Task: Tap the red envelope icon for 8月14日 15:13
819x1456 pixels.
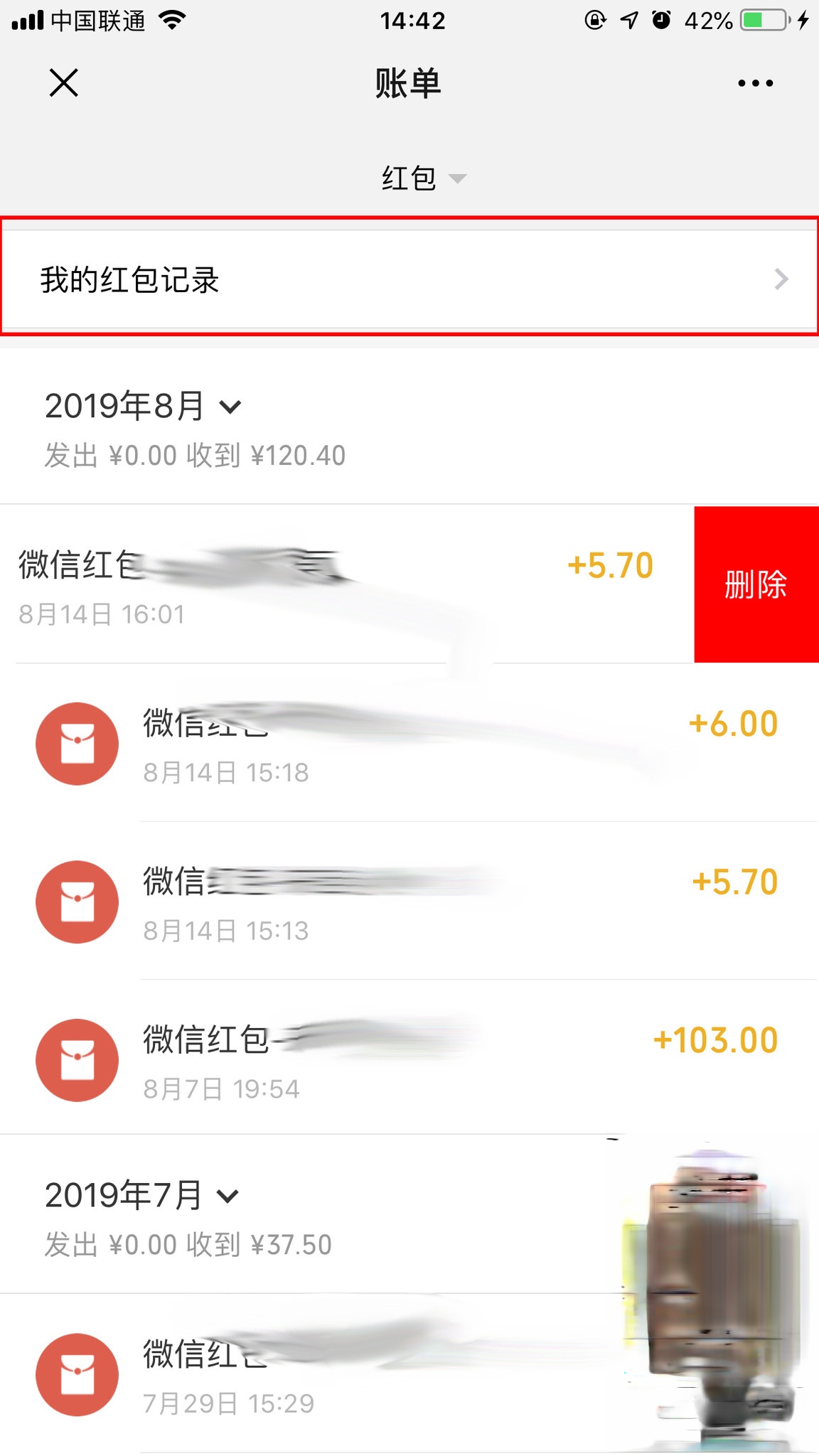Action: tap(77, 901)
